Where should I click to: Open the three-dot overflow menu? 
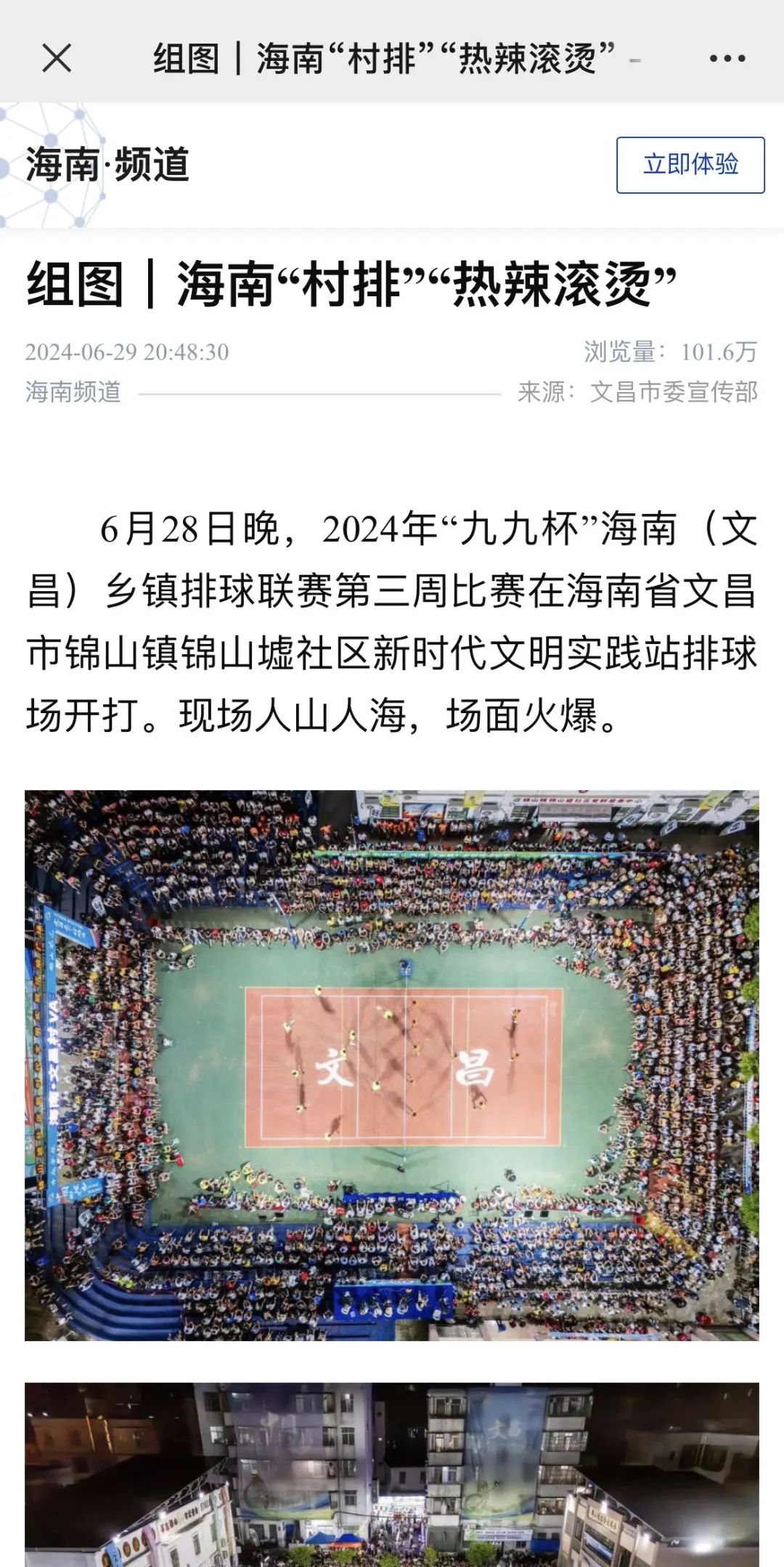727,58
